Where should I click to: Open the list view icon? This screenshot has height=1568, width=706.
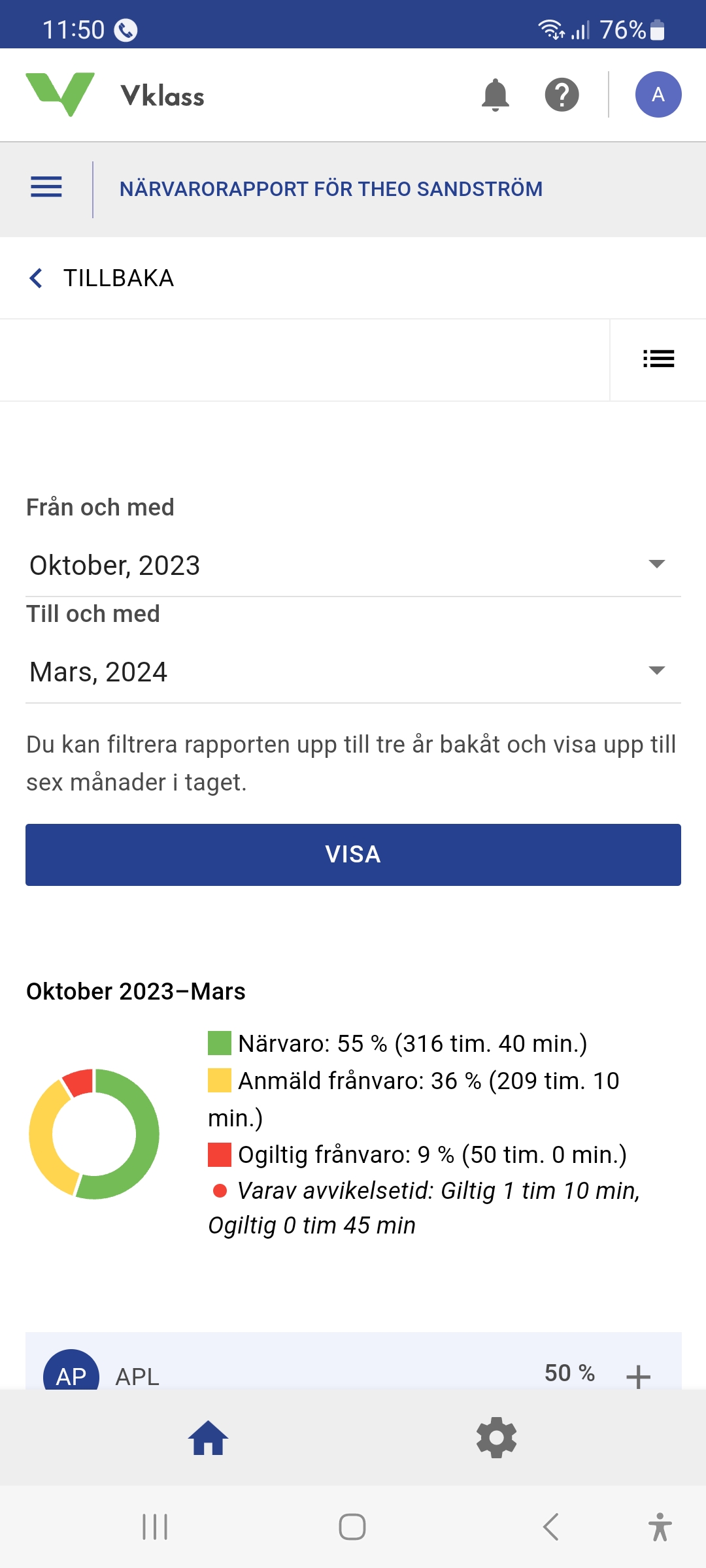(658, 359)
